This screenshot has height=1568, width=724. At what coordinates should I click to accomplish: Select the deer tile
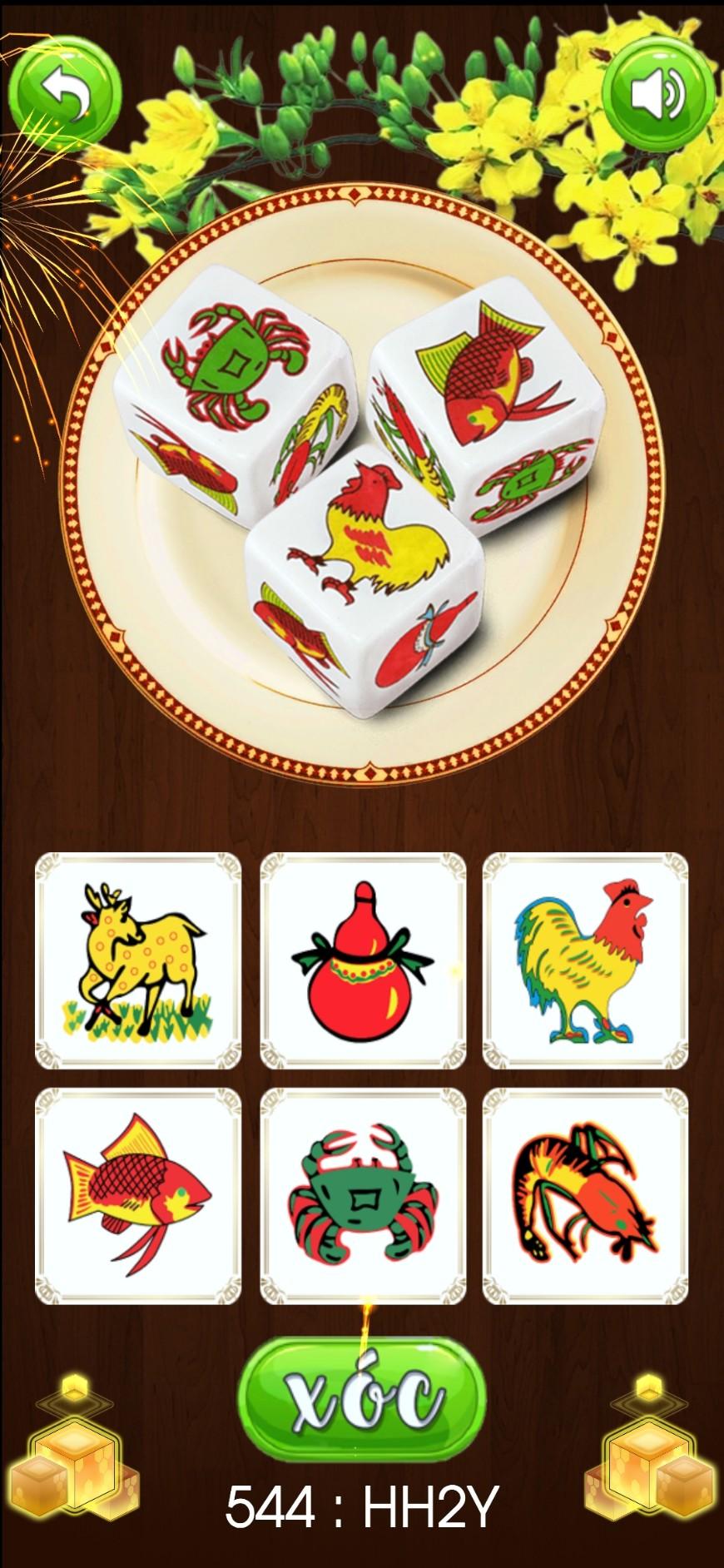tap(138, 961)
